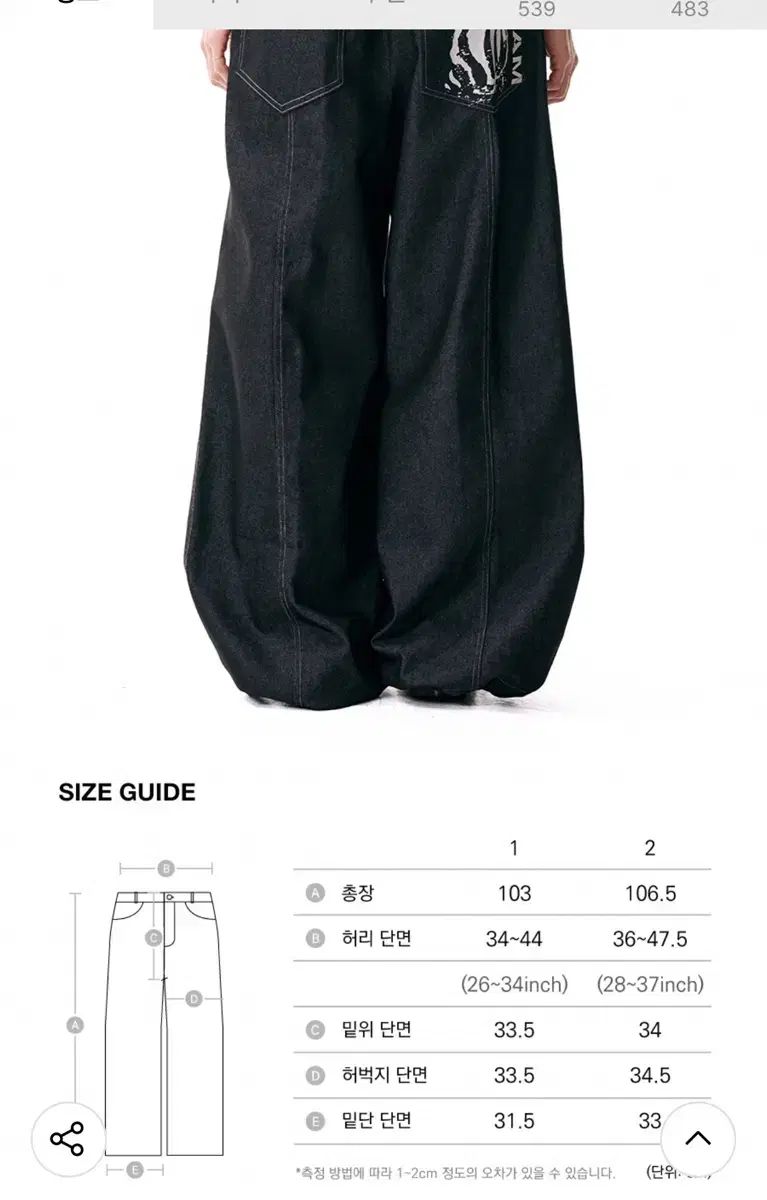The width and height of the screenshot is (767, 1200).
Task: Jump back to top of page
Action: [x=697, y=1138]
